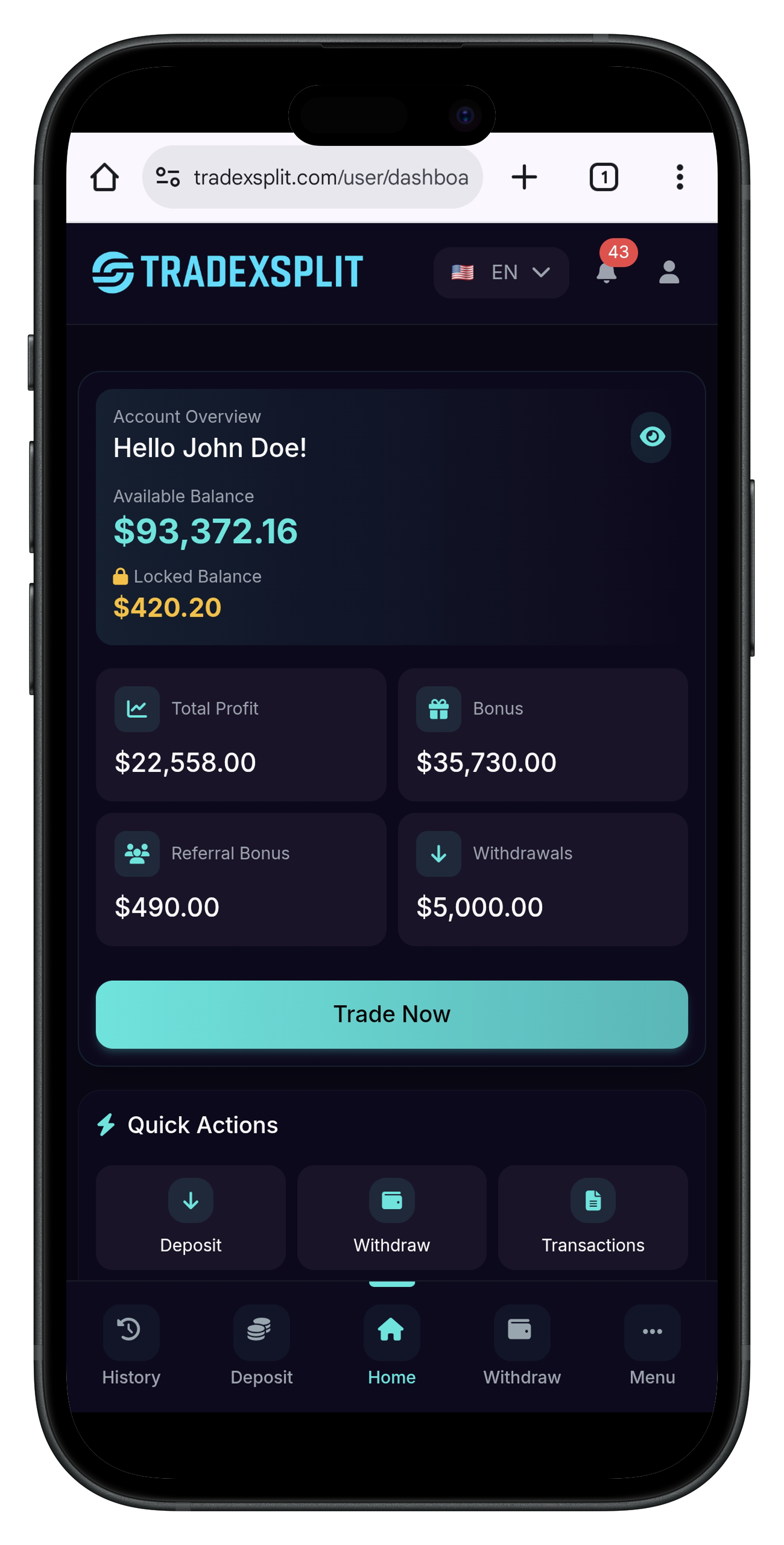
Task: Open the Total Profit card
Action: (x=240, y=735)
